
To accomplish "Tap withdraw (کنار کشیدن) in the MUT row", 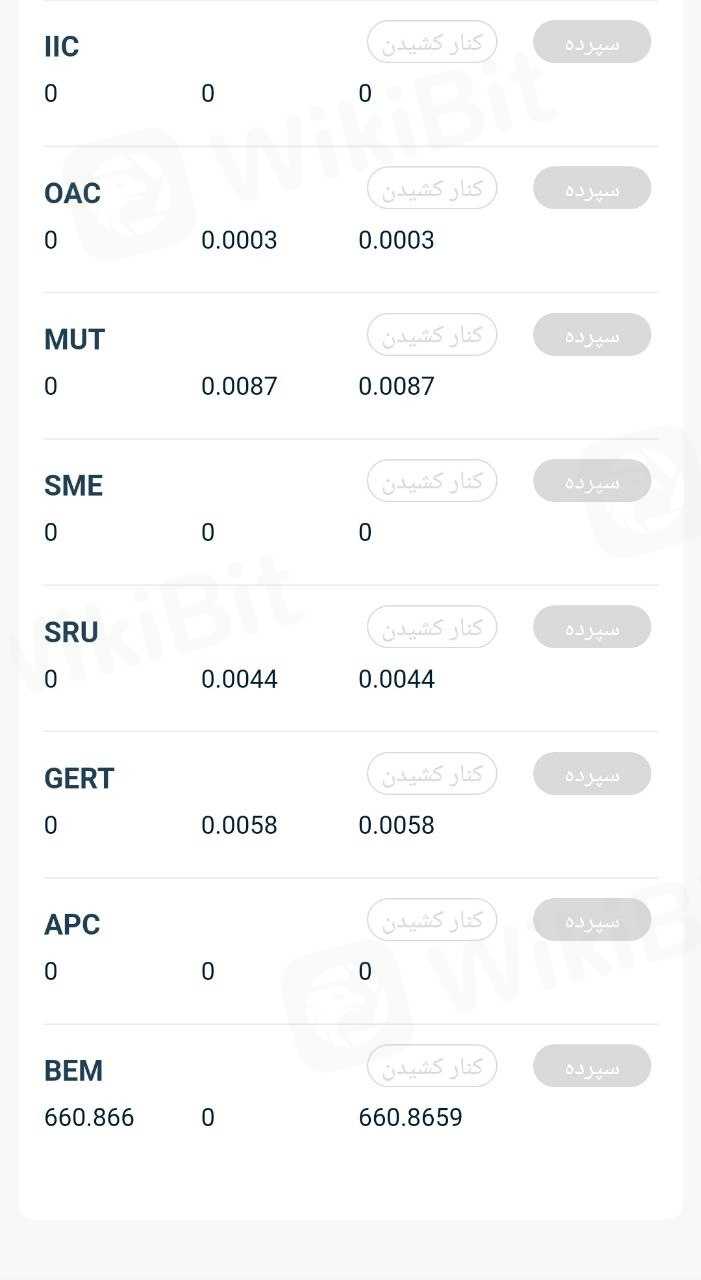I will (x=432, y=335).
